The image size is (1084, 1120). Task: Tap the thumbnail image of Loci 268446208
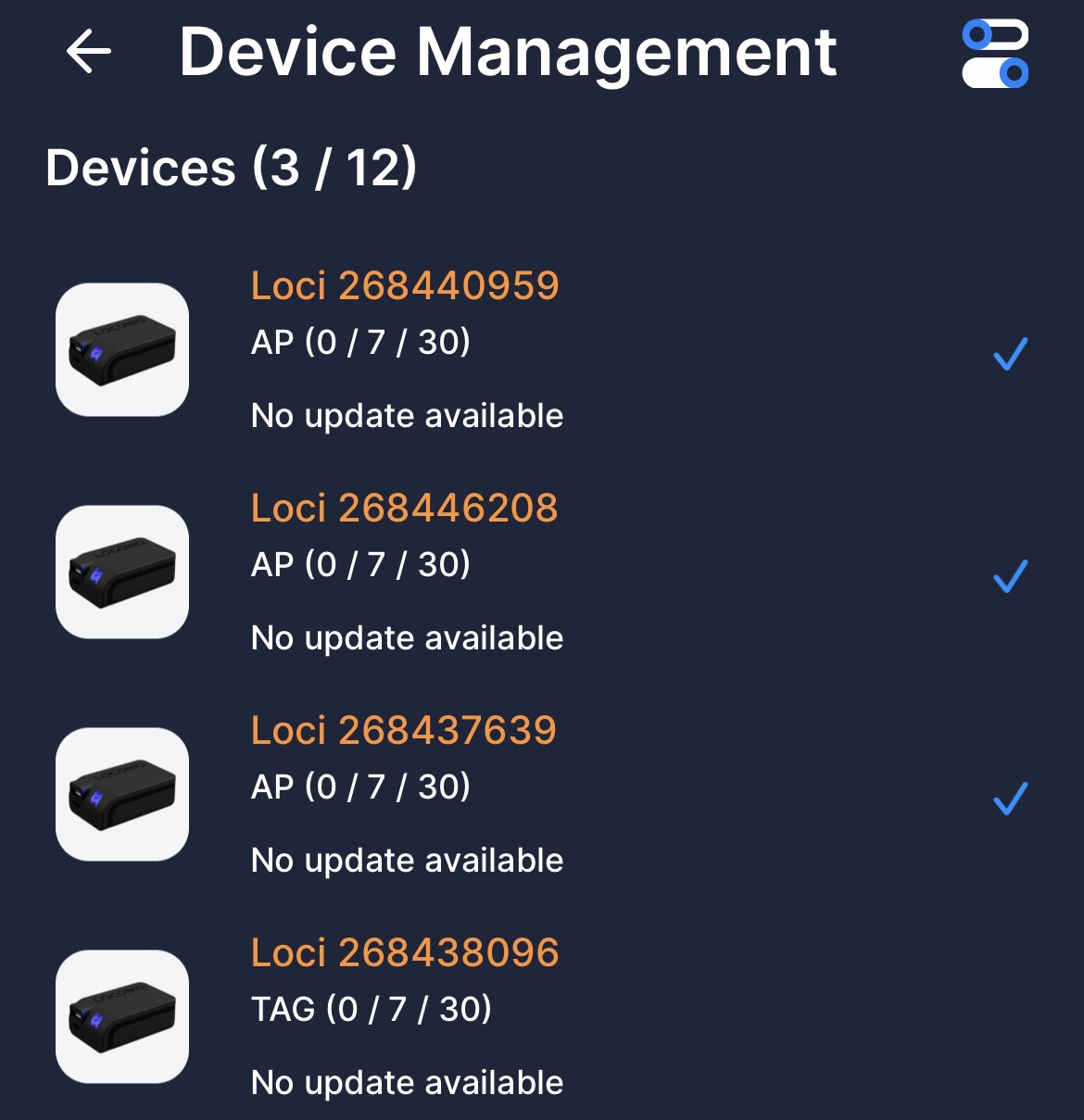[121, 572]
